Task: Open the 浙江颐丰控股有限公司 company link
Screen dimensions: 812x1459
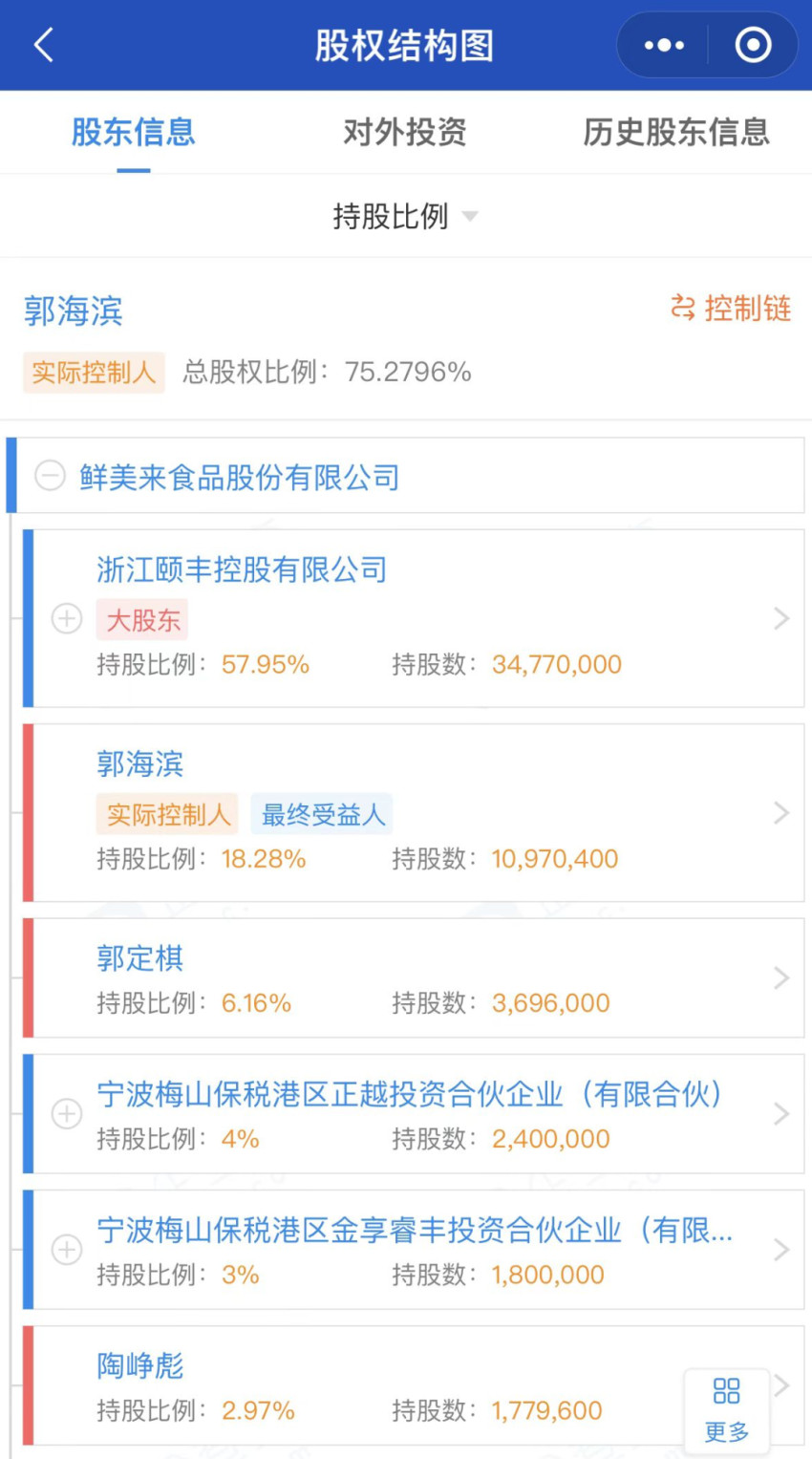Action: 242,569
